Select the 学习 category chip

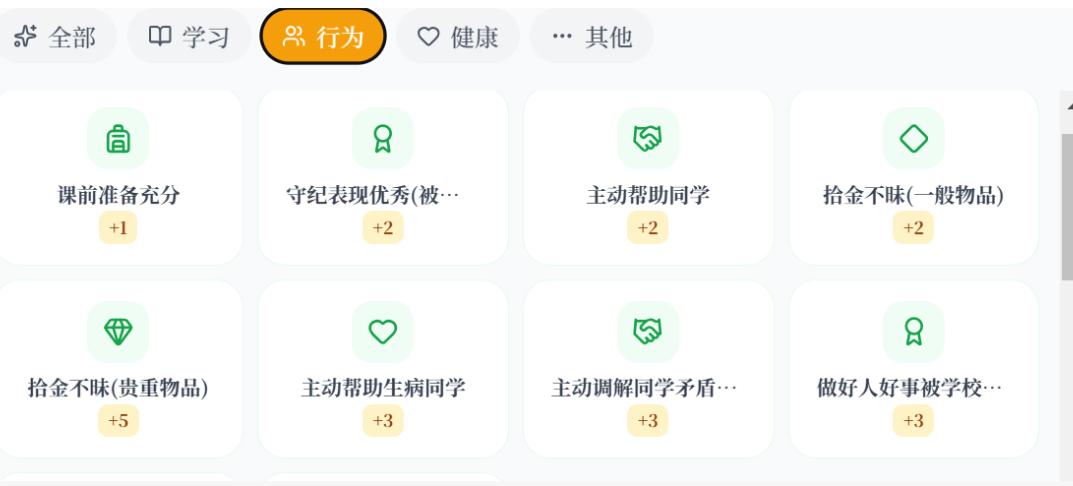(x=189, y=37)
